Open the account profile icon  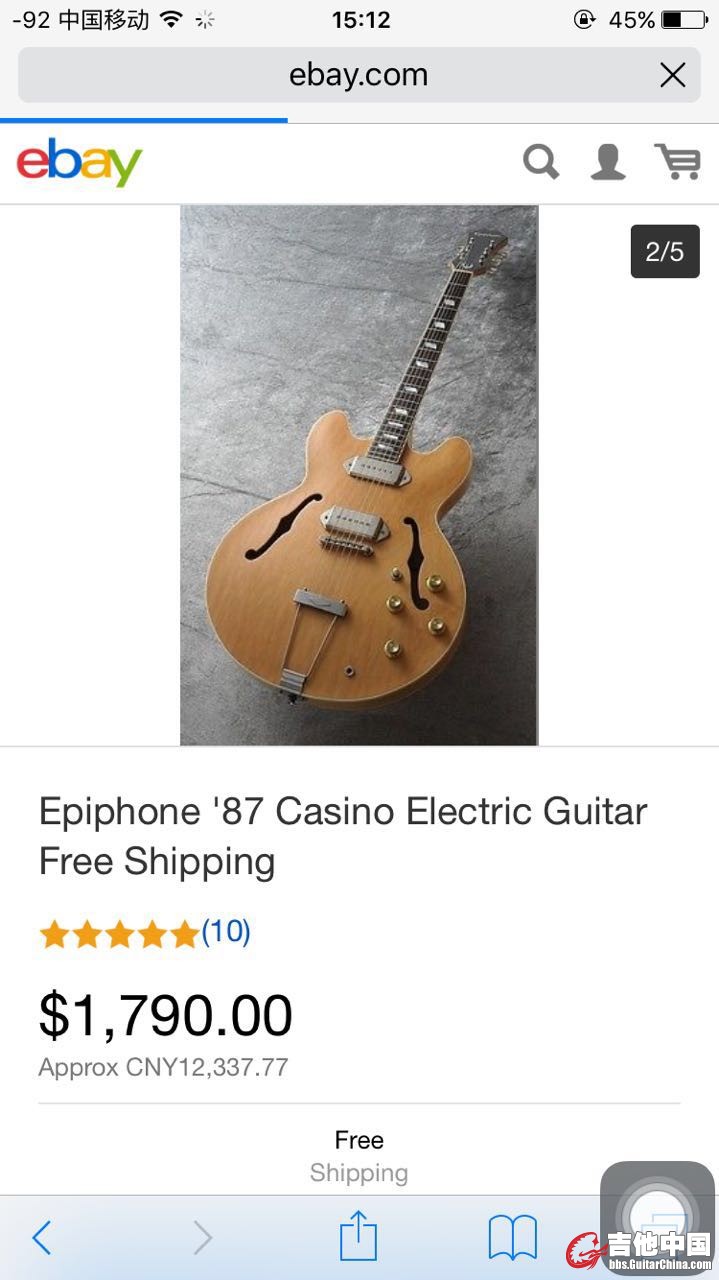tap(607, 162)
